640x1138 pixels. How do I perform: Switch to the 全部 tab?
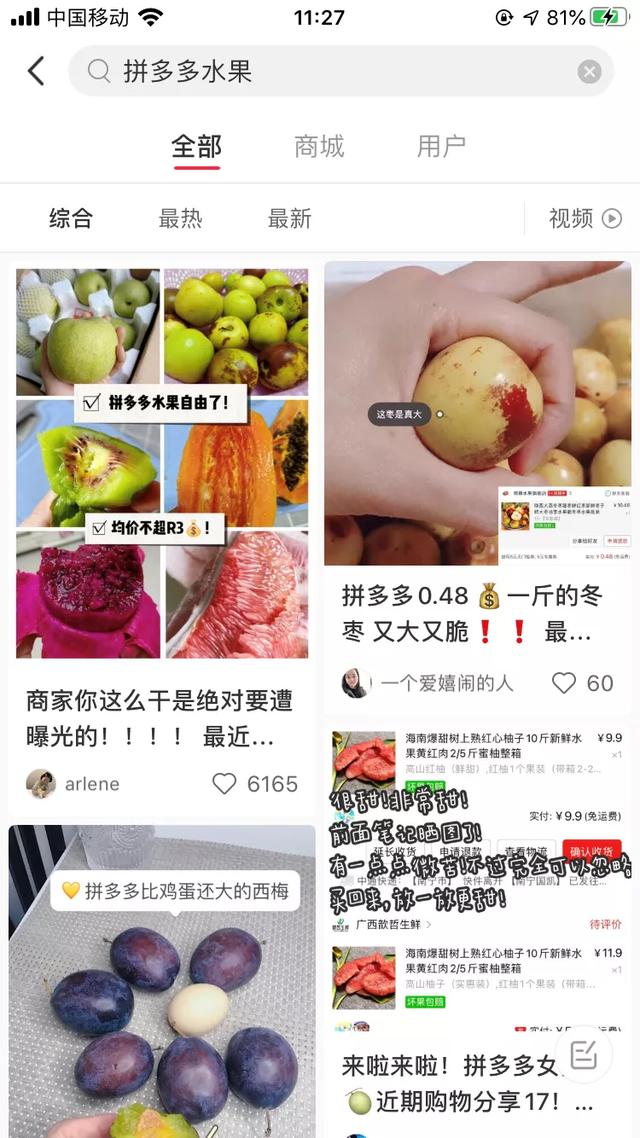196,147
